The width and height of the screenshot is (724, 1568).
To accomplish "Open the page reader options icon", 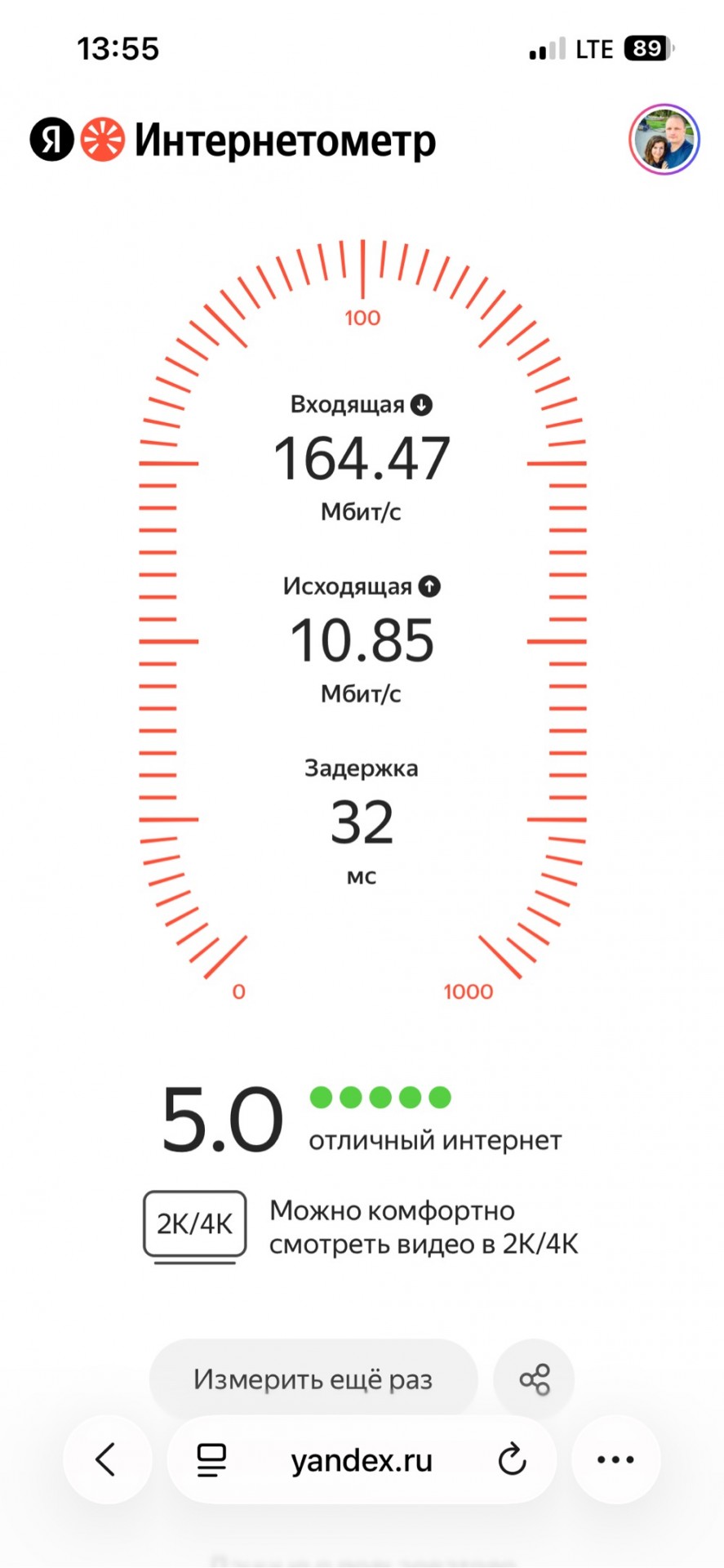I will click(212, 1460).
